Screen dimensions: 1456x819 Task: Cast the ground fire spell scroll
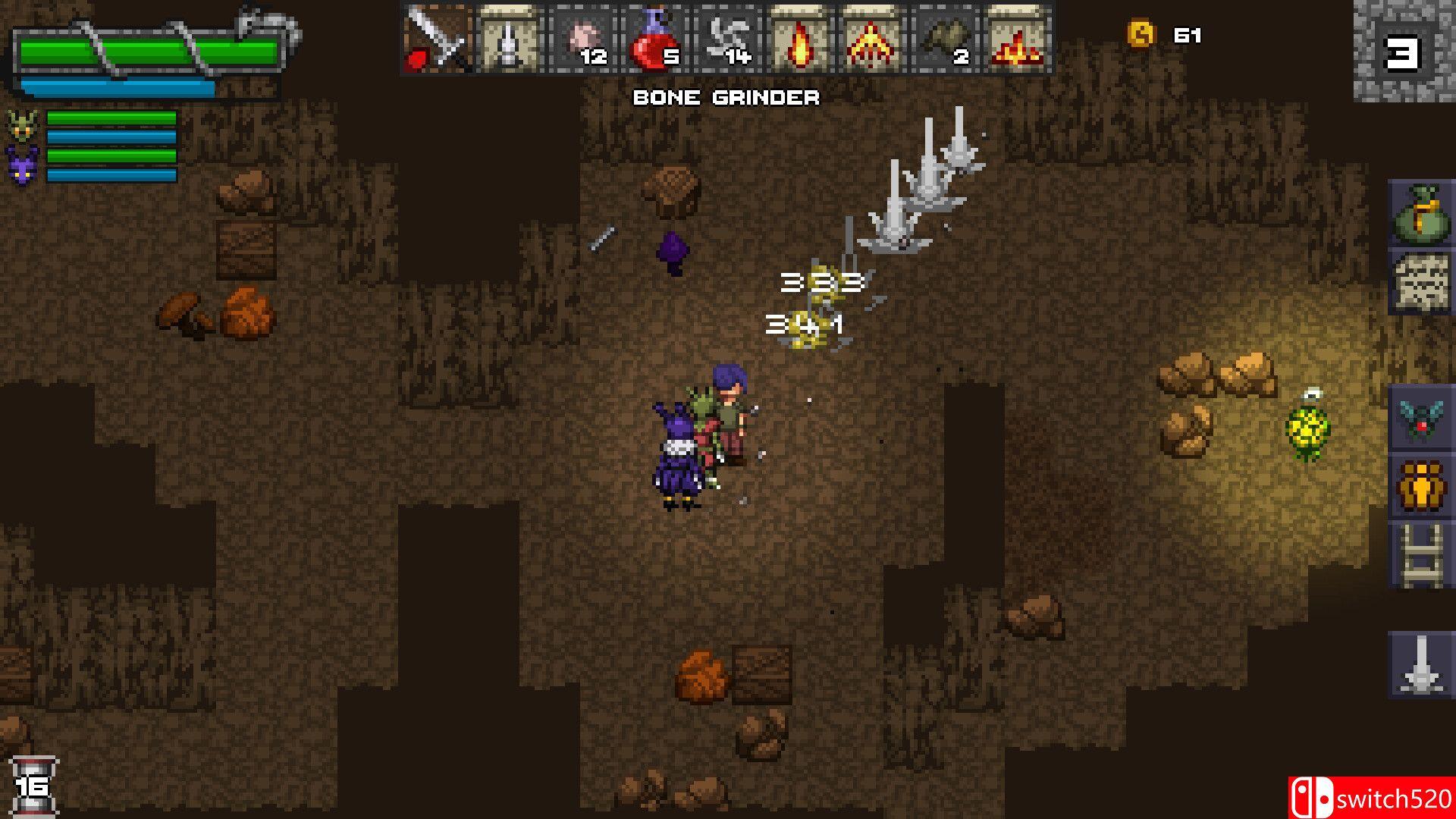(1016, 39)
